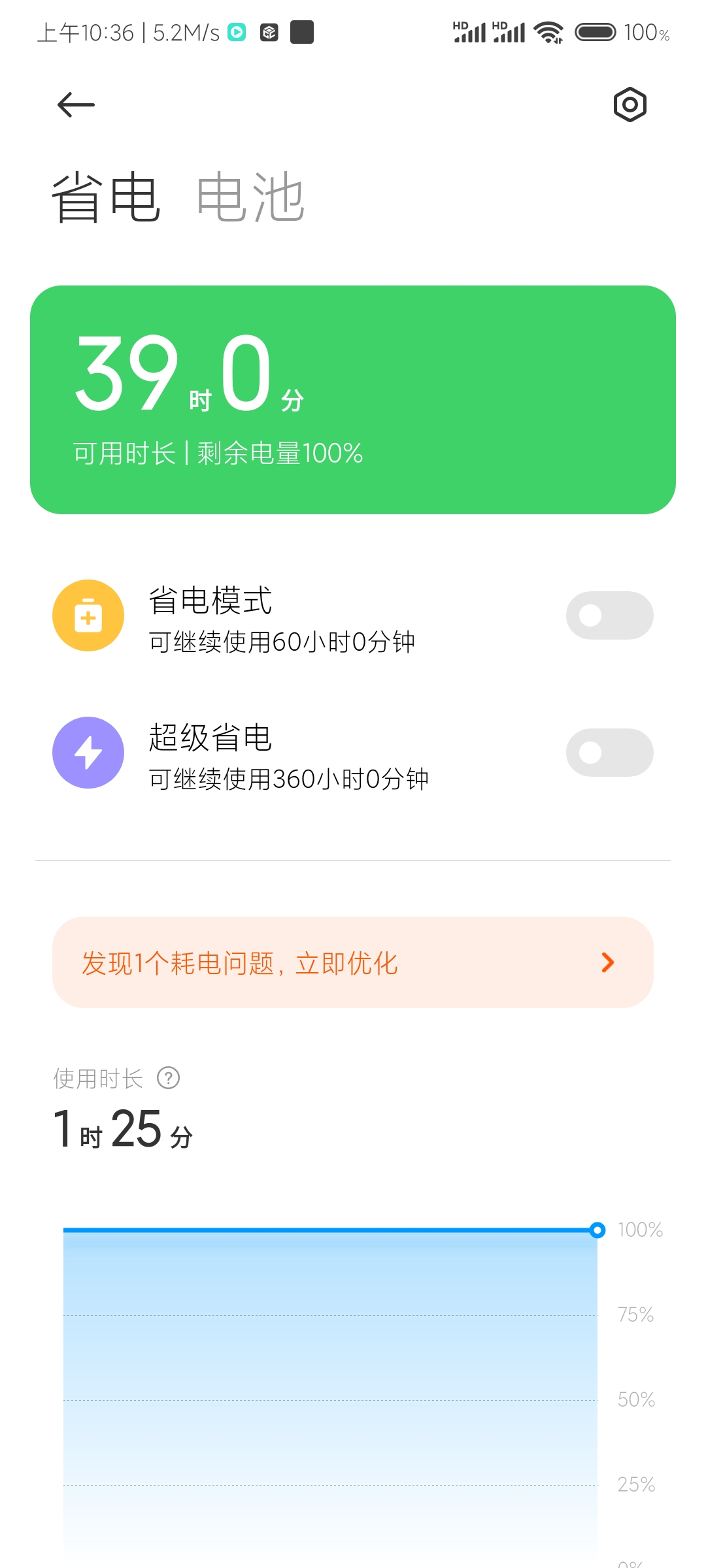Viewport: 706px width, 1568px height.
Task: Enable the 省电模式 switch
Action: (609, 615)
